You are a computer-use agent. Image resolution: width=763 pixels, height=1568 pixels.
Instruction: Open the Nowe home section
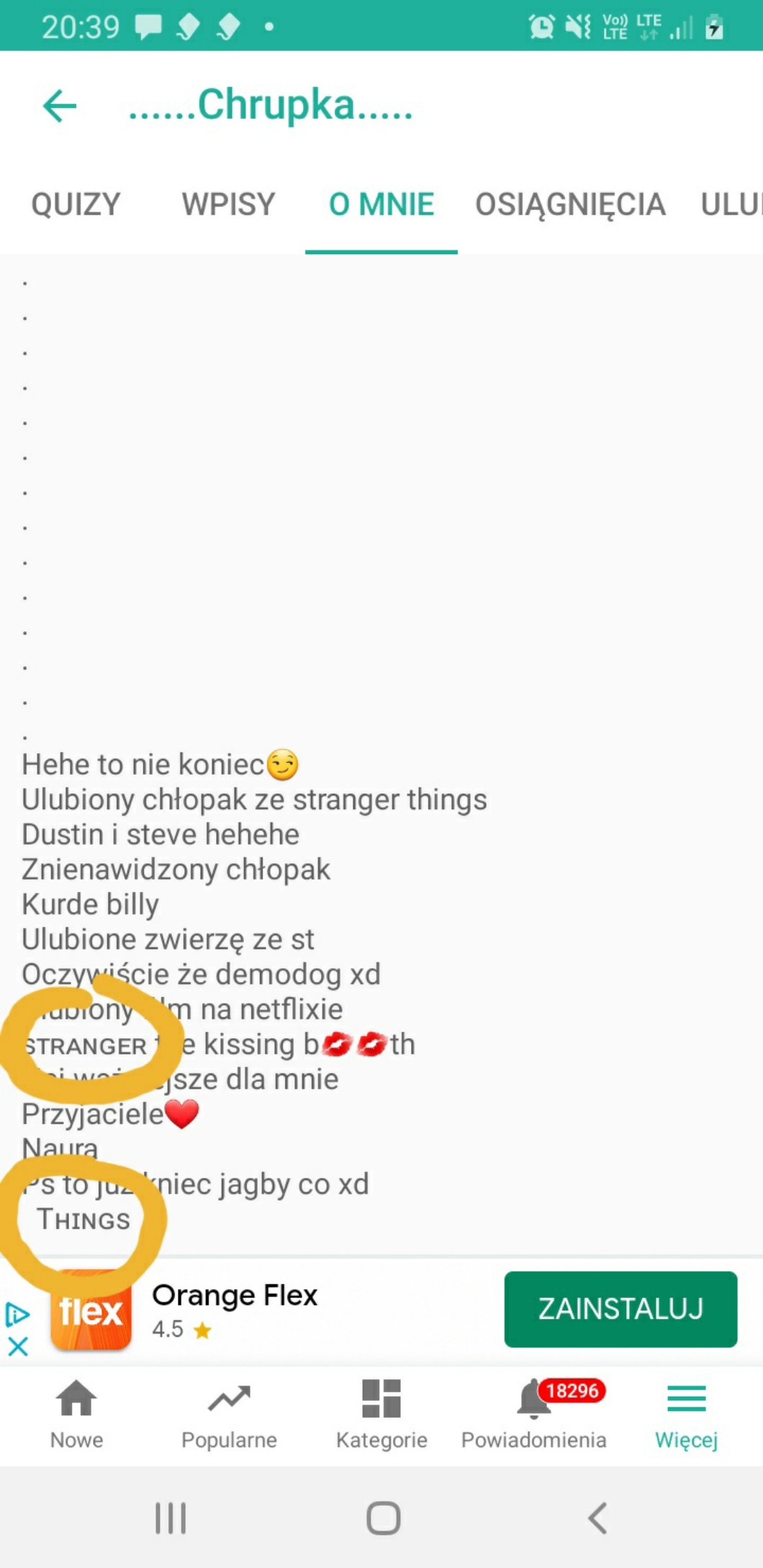pyautogui.click(x=76, y=1414)
